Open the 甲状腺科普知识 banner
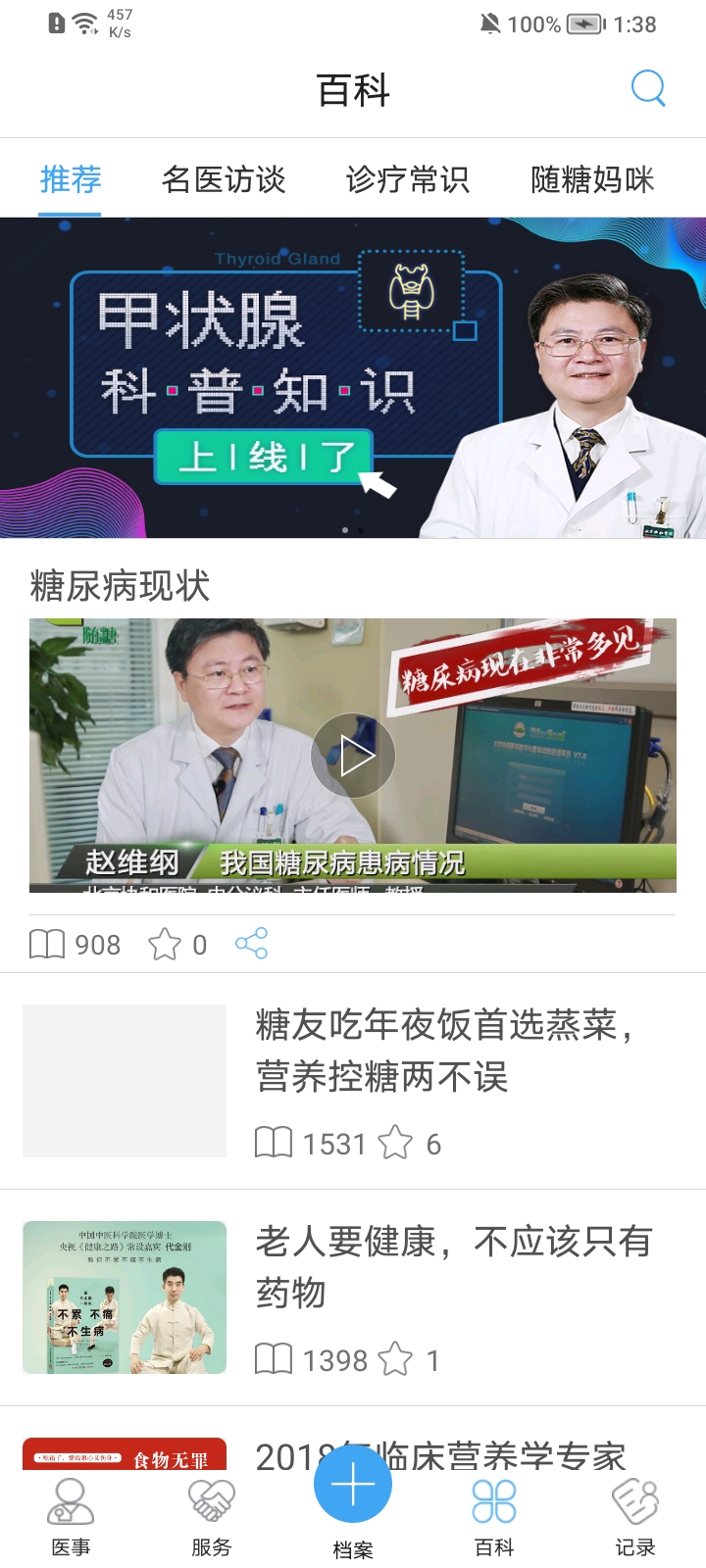The image size is (706, 1568). (353, 377)
